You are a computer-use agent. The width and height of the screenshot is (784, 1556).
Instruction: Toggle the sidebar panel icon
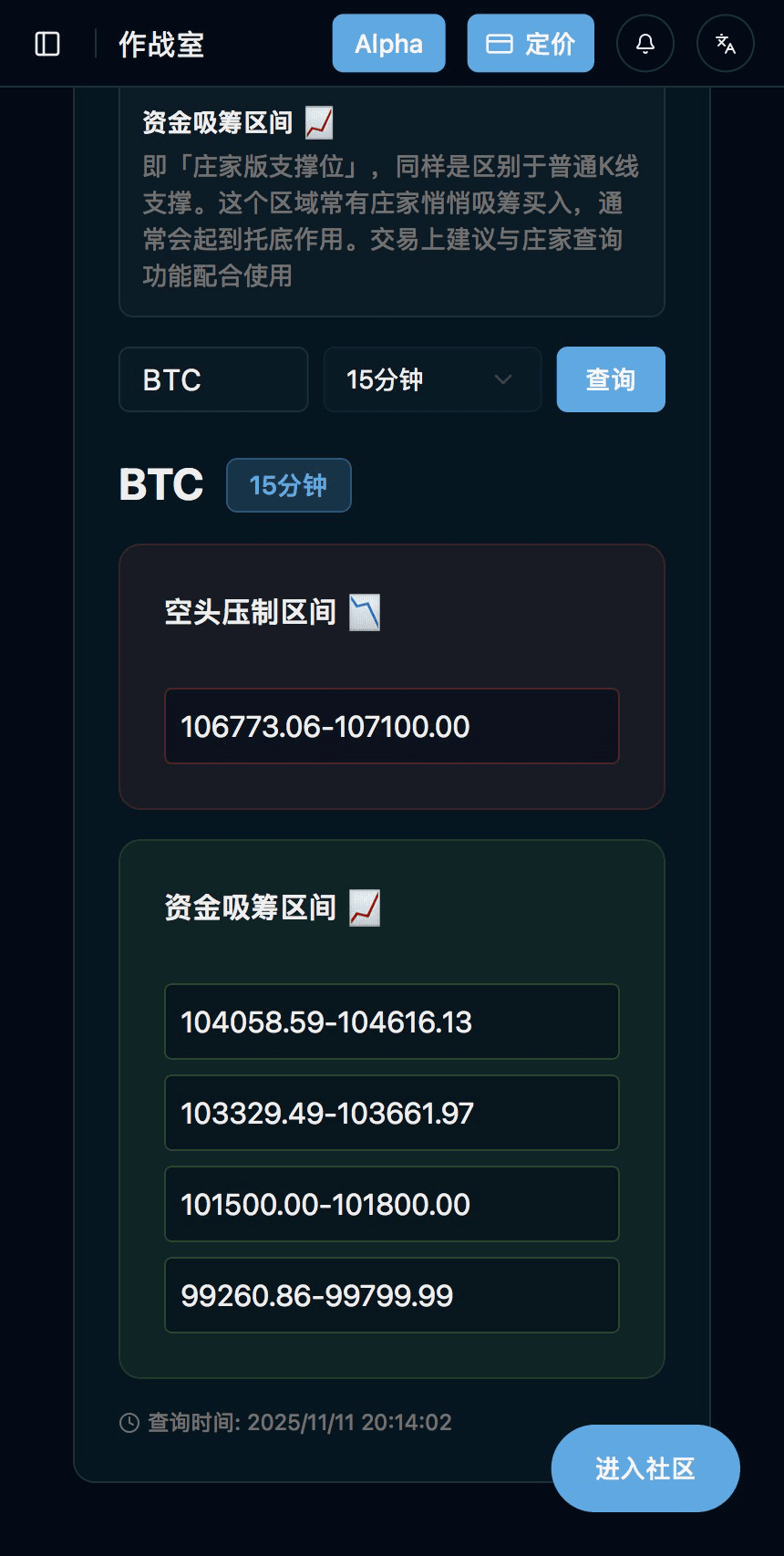(x=47, y=44)
